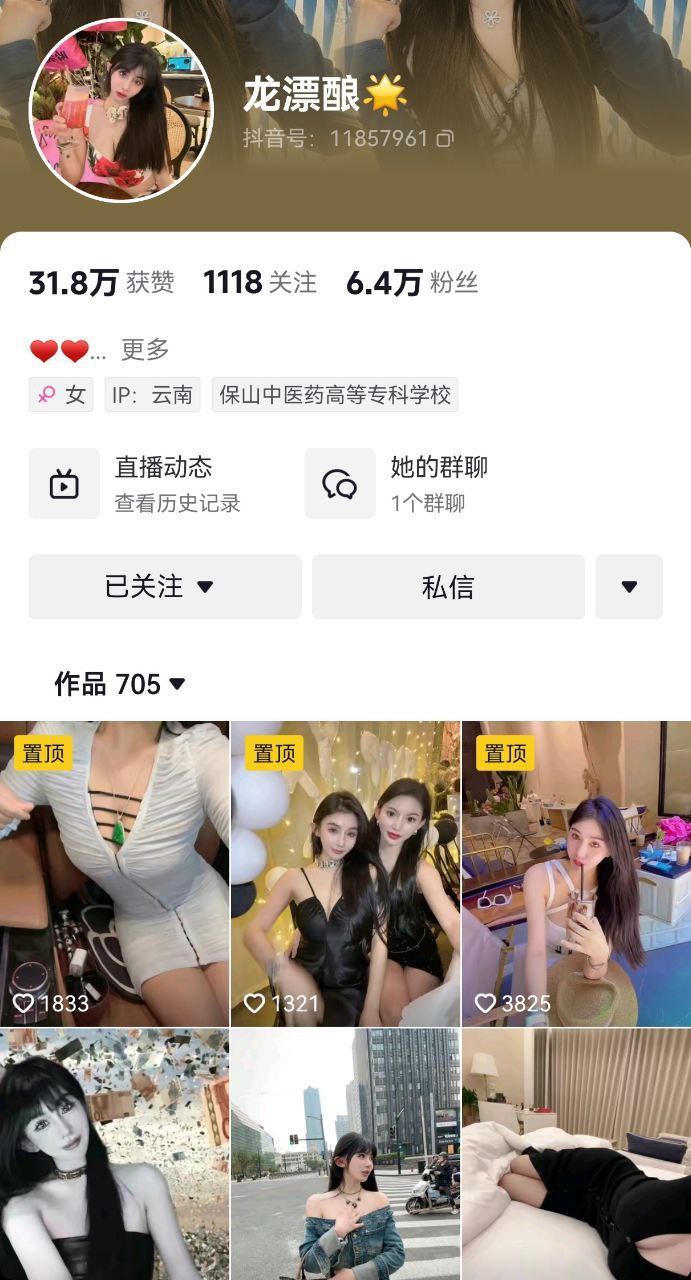Image resolution: width=691 pixels, height=1280 pixels.
Task: Open the city street denim jacket video
Action: click(345, 1155)
